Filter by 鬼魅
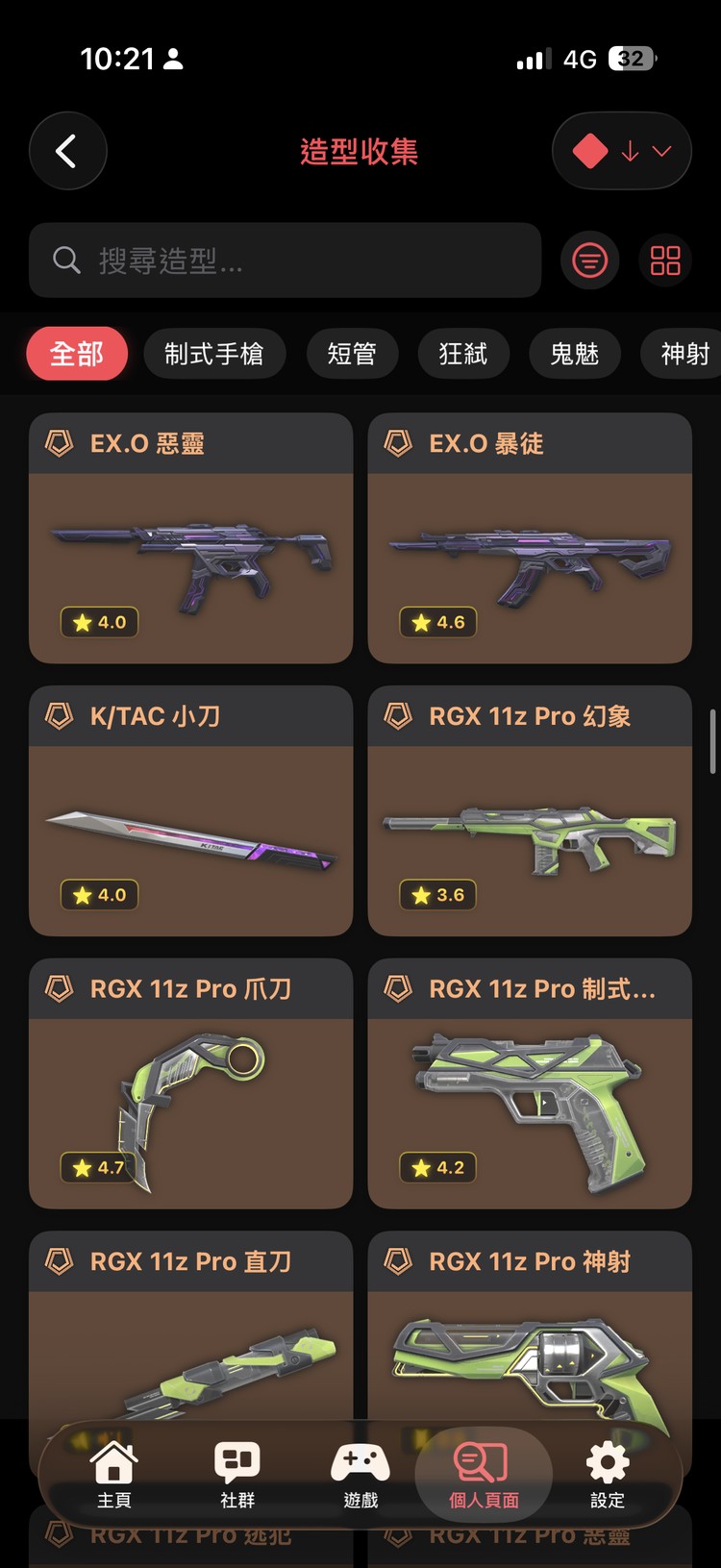Image resolution: width=721 pixels, height=1568 pixels. (575, 354)
